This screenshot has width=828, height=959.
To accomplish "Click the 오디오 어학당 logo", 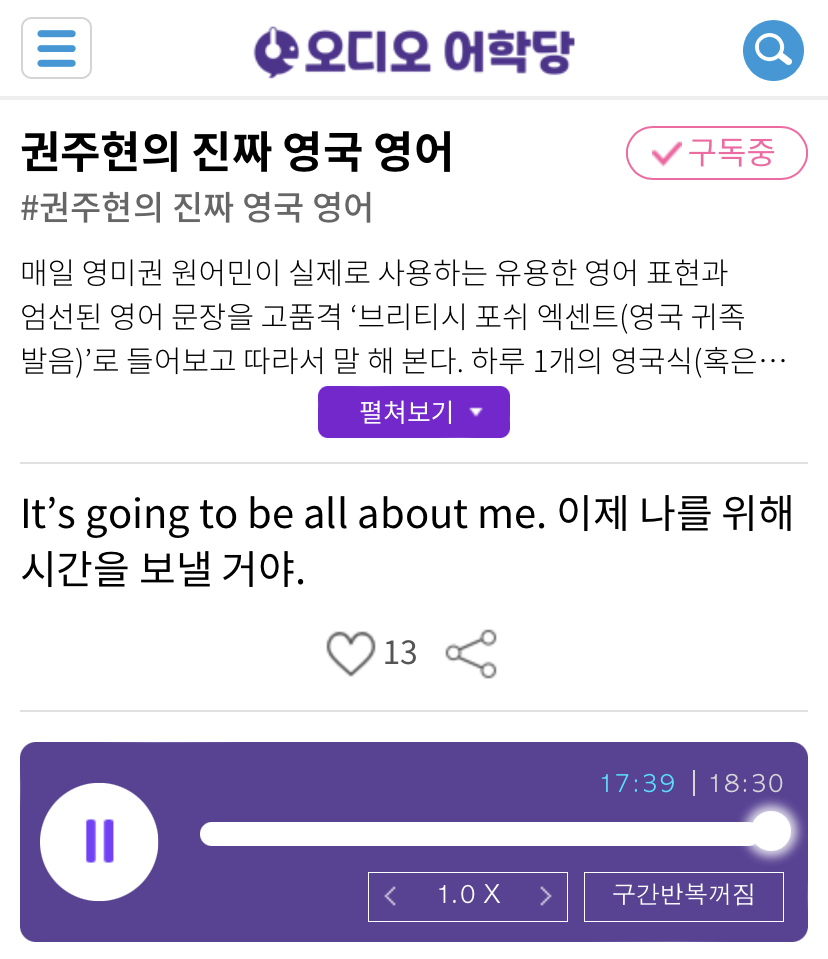I will pyautogui.click(x=414, y=48).
